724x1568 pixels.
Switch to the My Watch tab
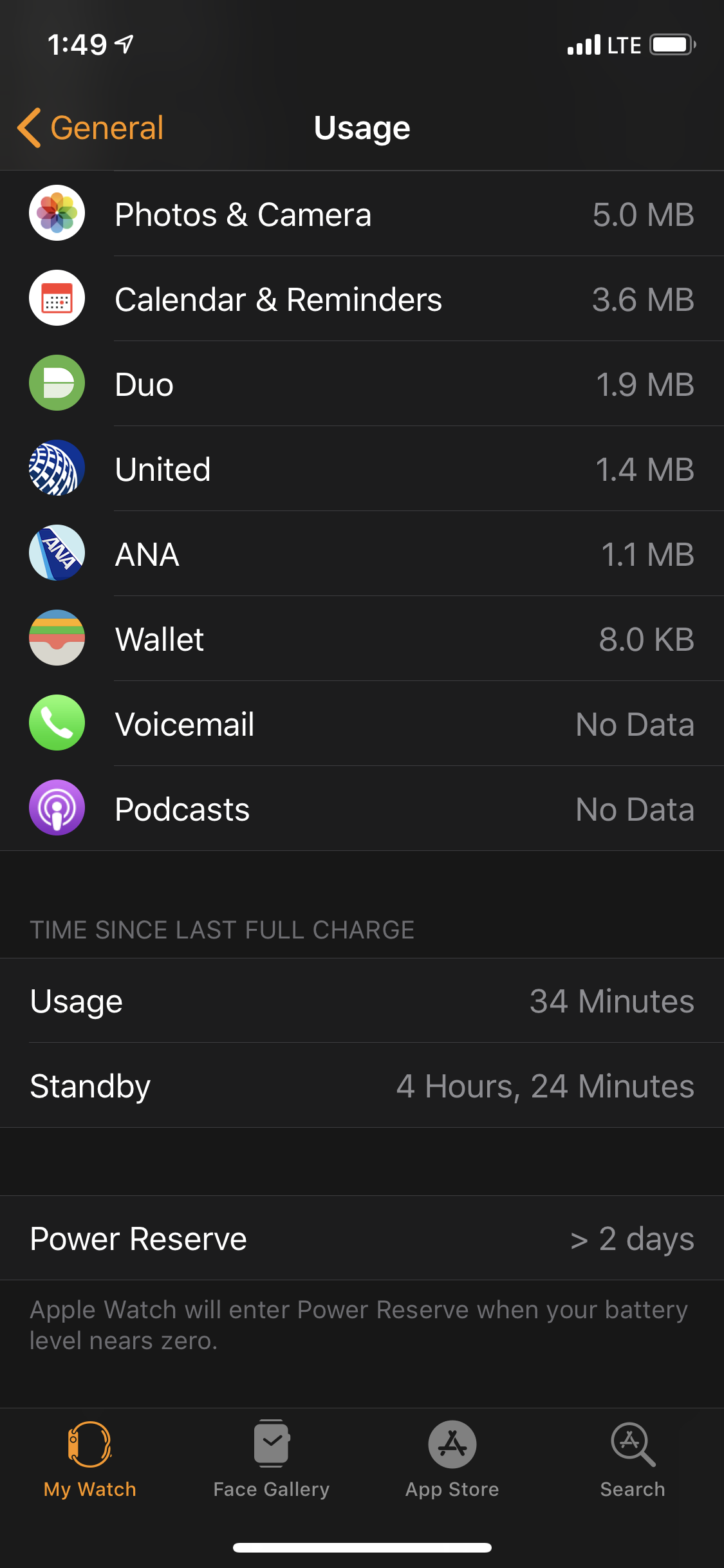click(x=90, y=1460)
